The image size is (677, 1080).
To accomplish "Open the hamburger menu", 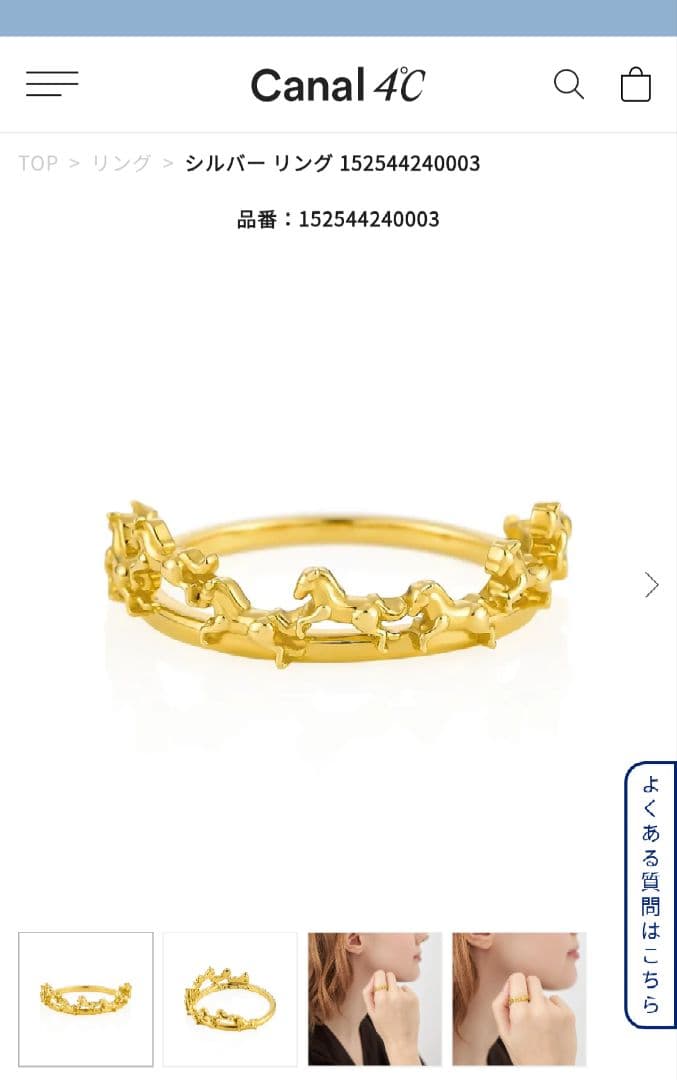I will click(52, 84).
